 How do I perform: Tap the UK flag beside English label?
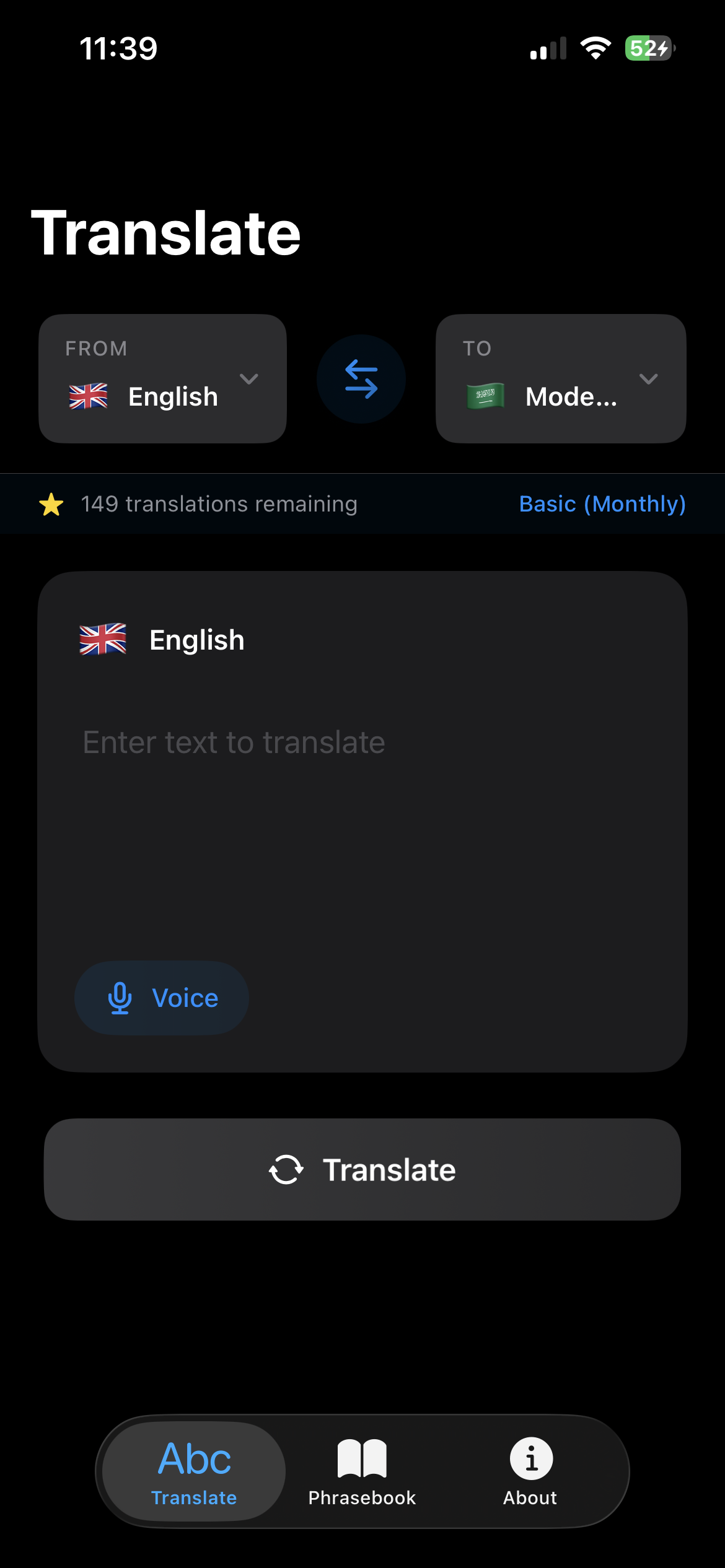pos(87,396)
